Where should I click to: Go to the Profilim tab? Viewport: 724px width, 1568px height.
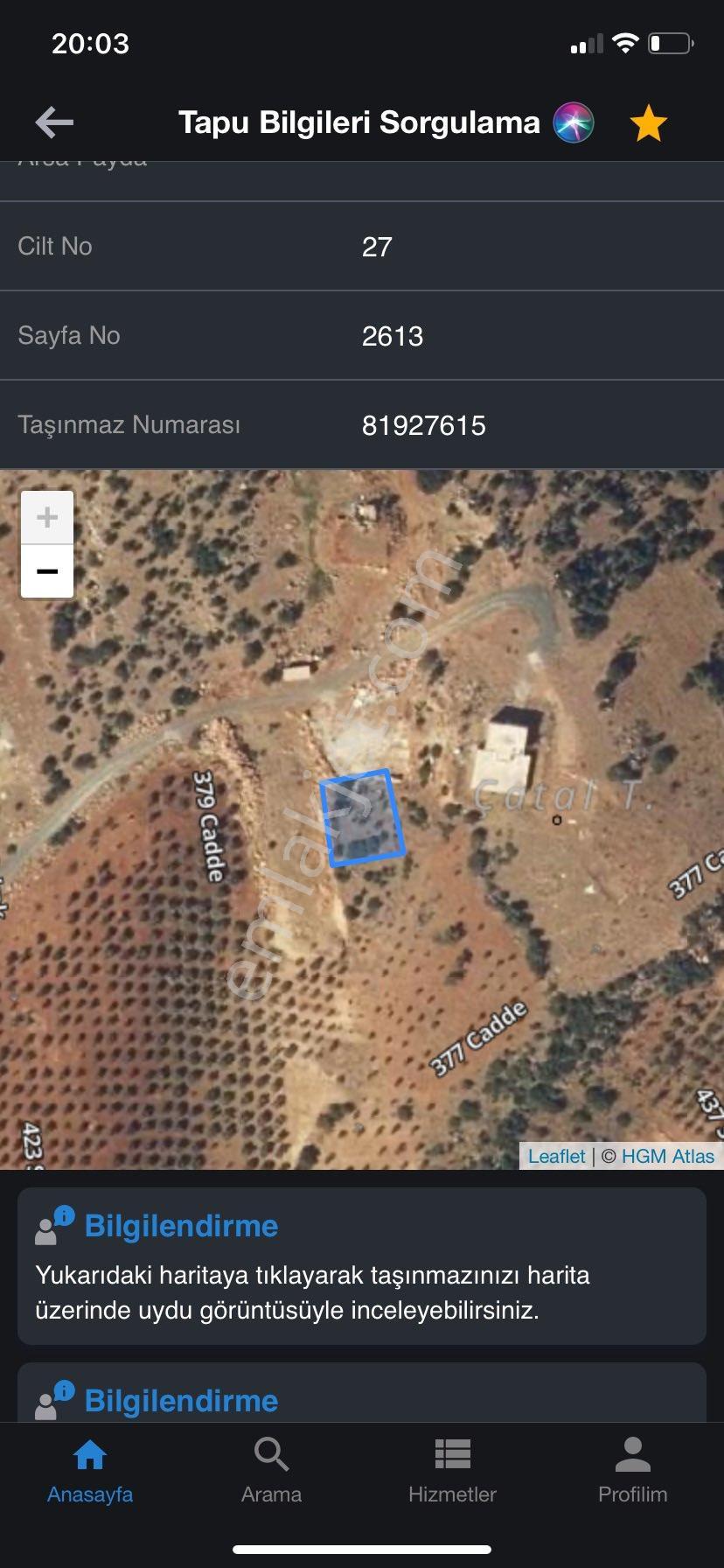[633, 1473]
